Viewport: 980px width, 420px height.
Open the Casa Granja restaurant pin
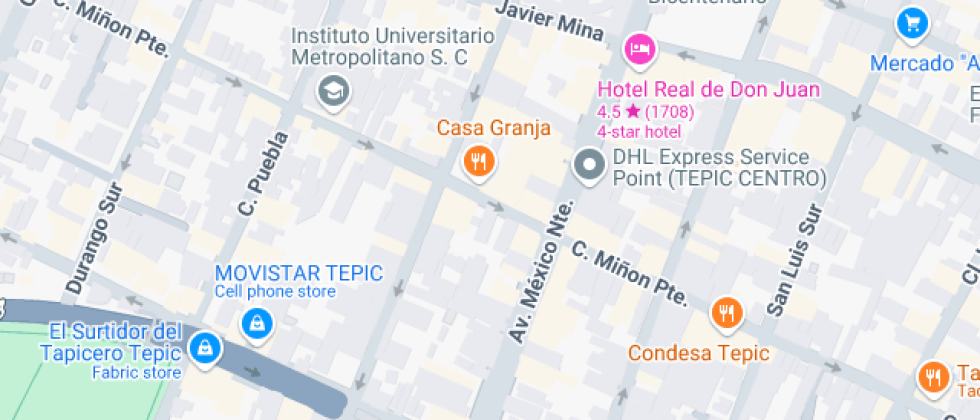click(x=480, y=160)
